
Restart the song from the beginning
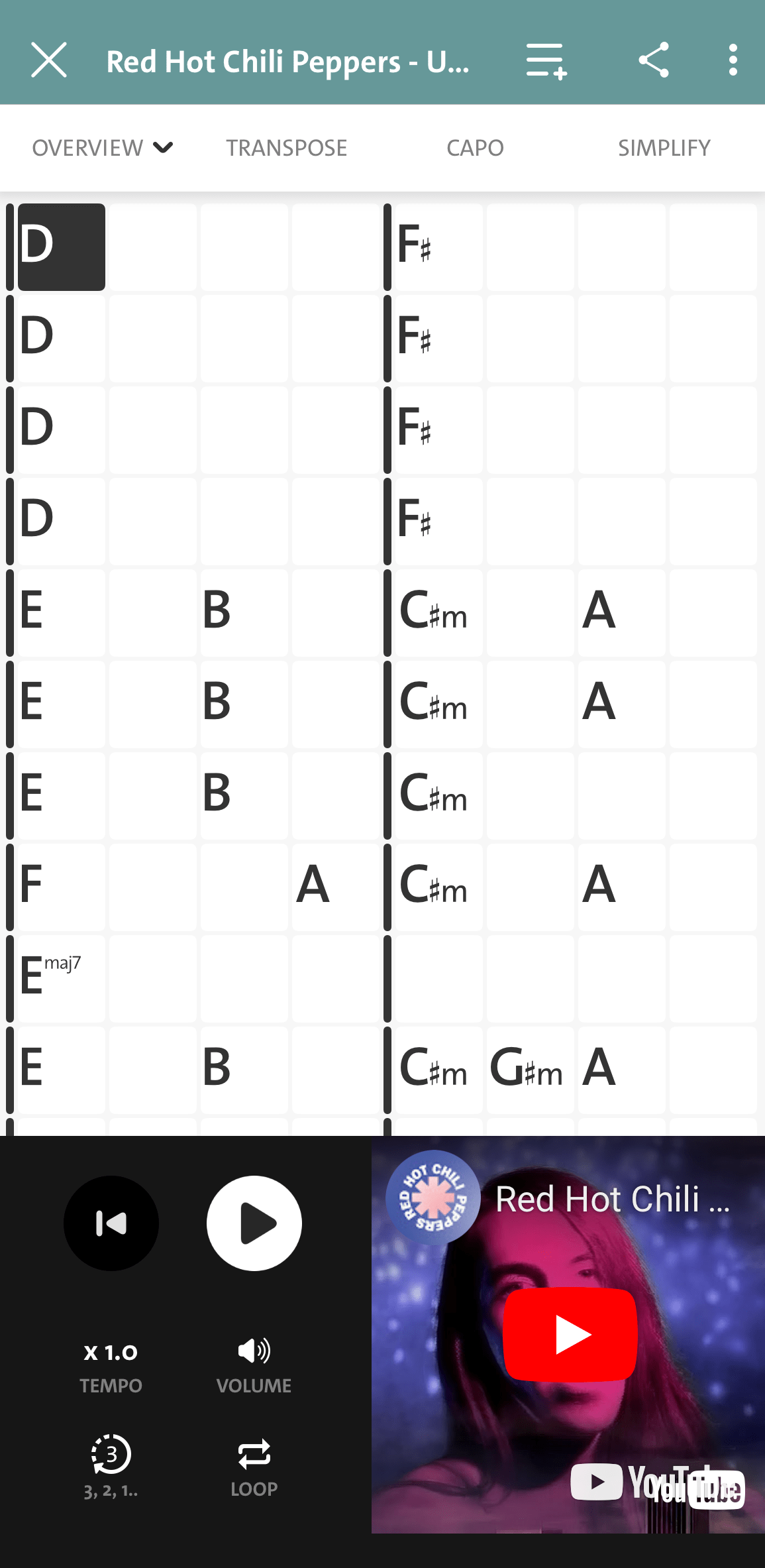[111, 1223]
